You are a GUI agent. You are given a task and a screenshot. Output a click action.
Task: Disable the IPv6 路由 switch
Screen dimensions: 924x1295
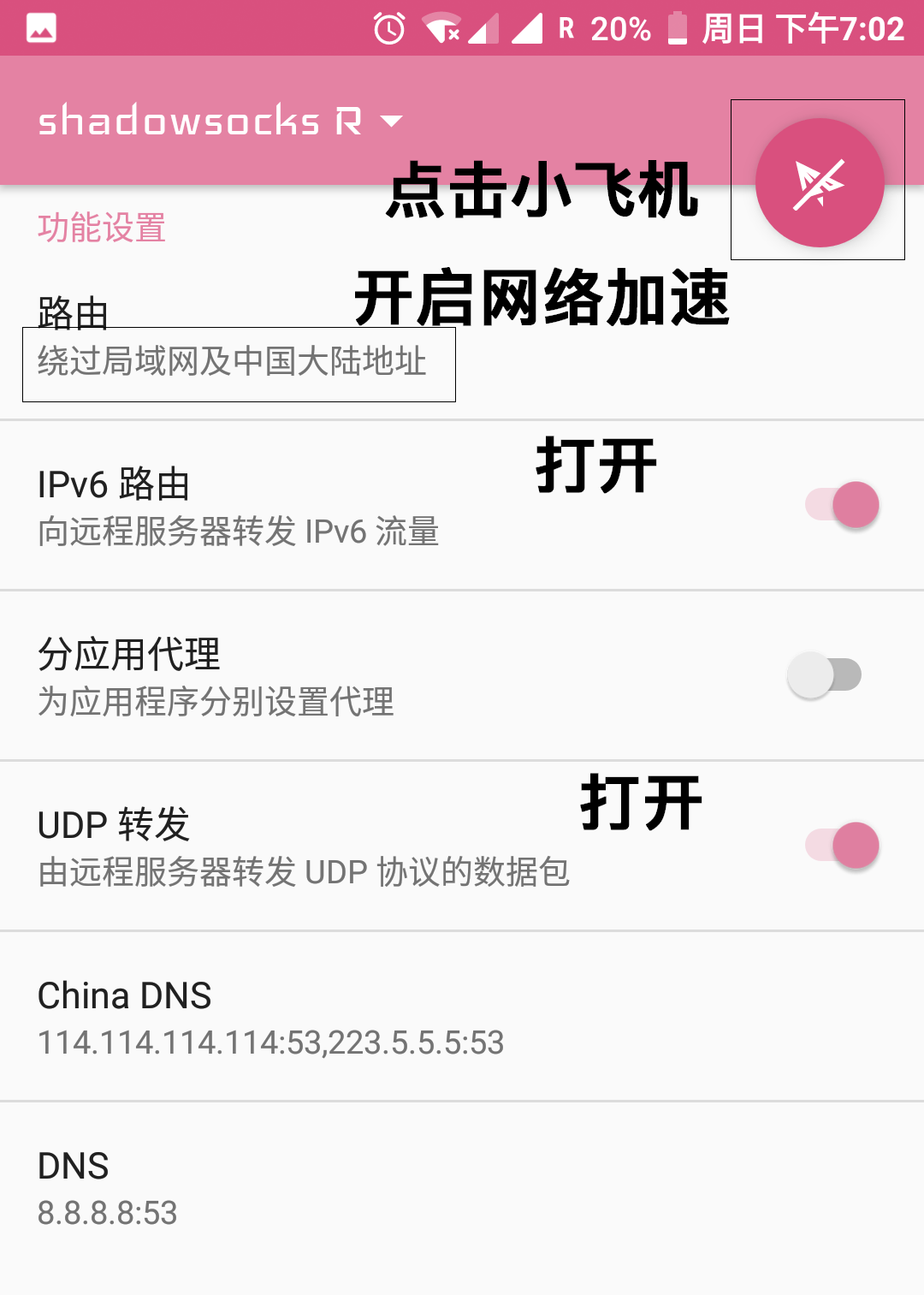click(843, 505)
